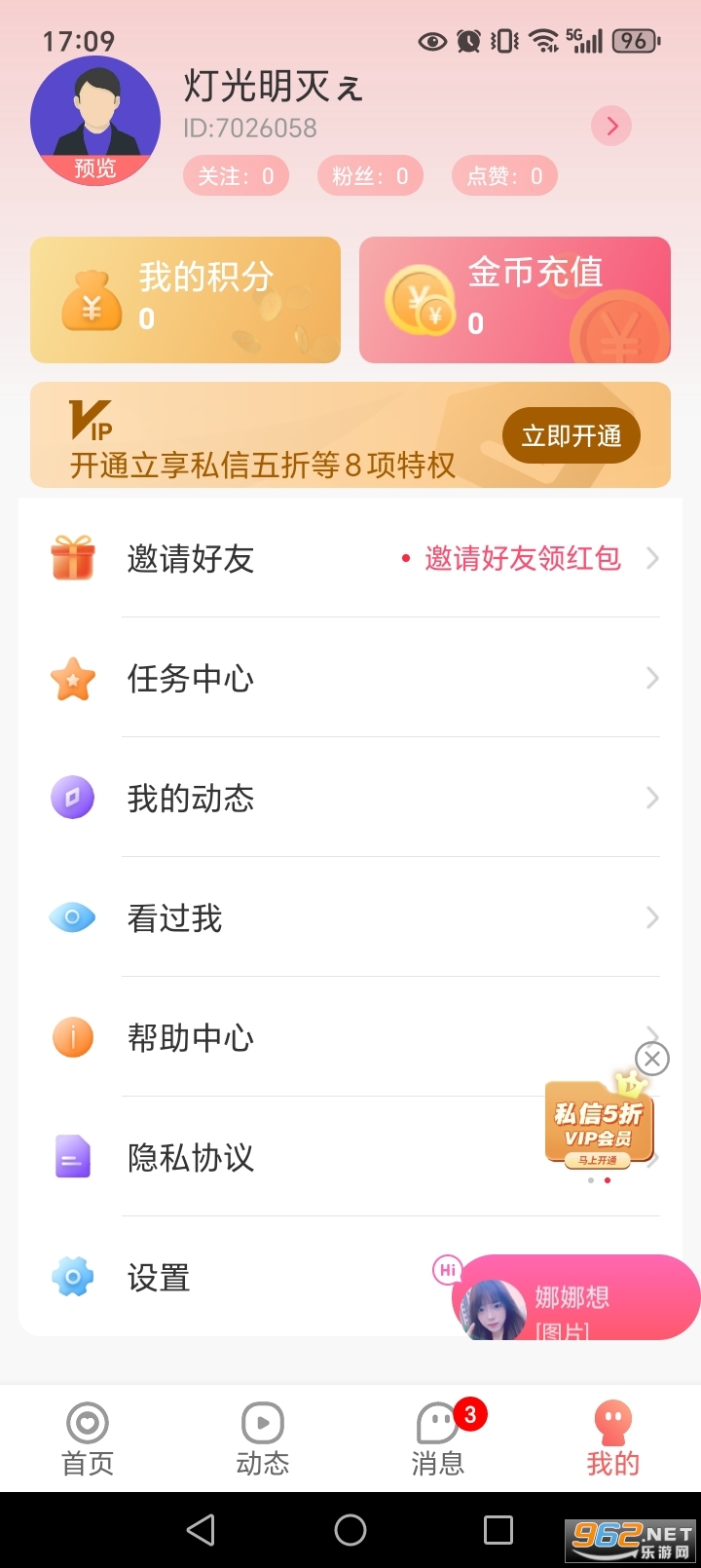701x1568 pixels.
Task: Click the 设置 gear icon
Action: click(72, 1277)
